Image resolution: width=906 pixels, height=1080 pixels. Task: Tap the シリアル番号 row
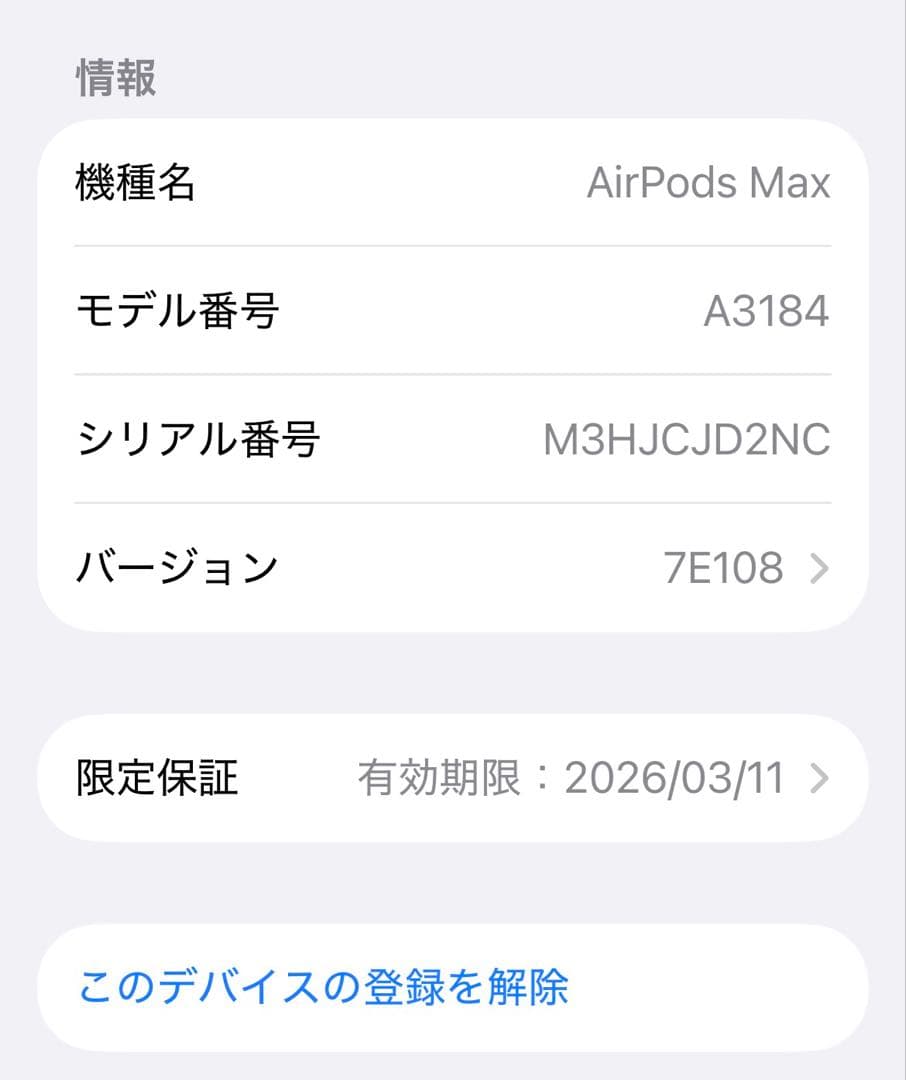450,438
